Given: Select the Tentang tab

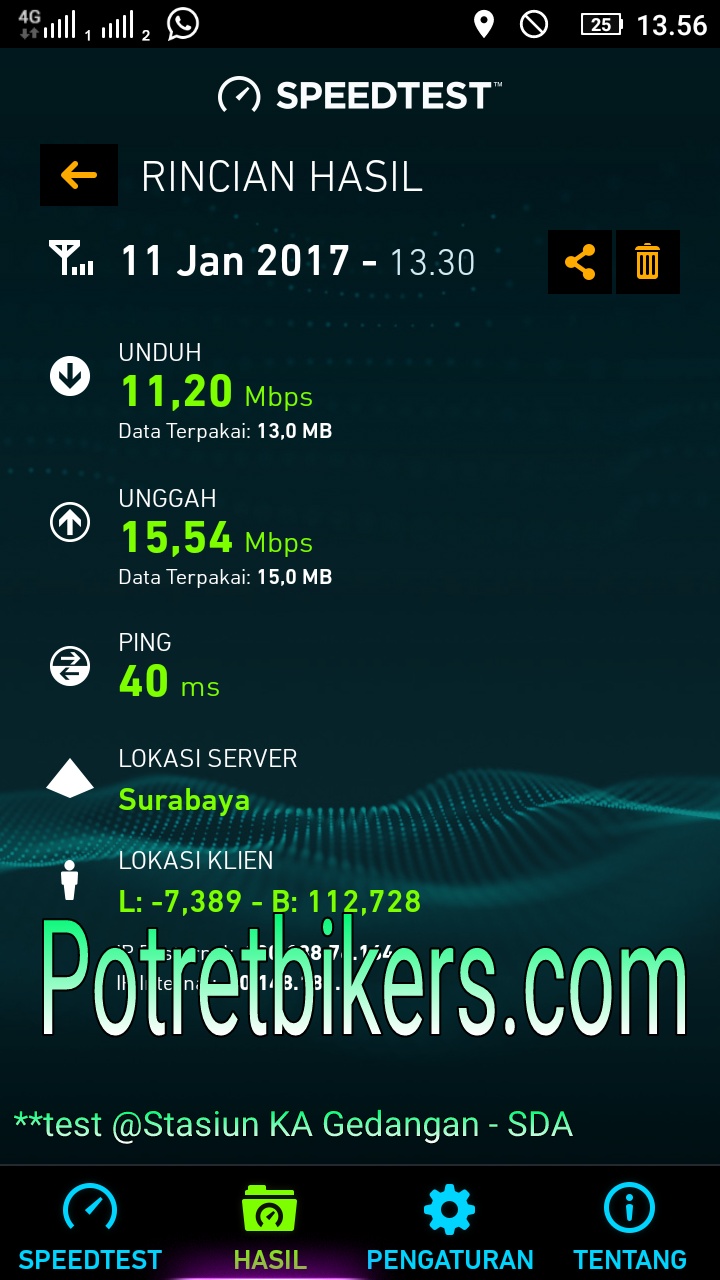Looking at the screenshot, I should pyautogui.click(x=630, y=1226).
